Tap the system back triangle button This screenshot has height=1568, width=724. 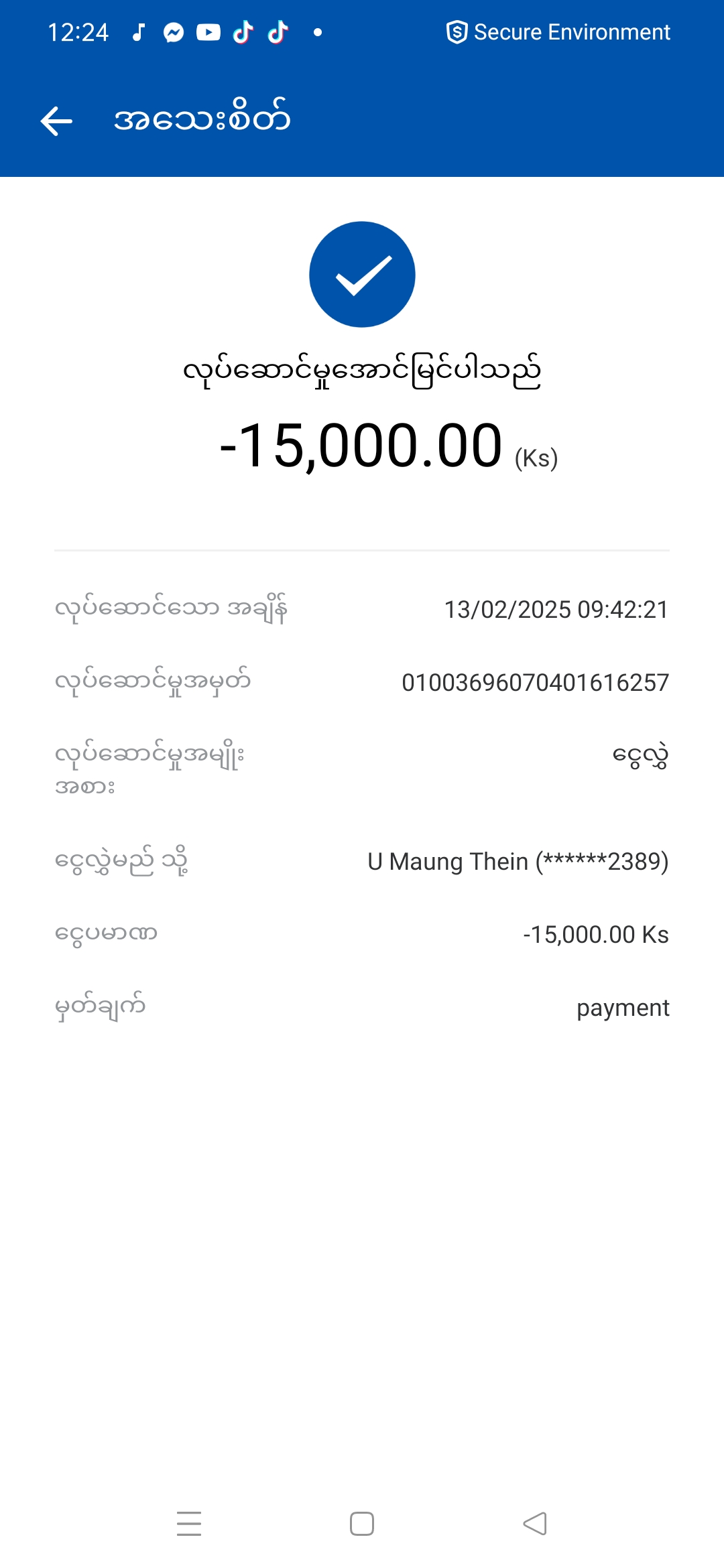(x=535, y=1523)
